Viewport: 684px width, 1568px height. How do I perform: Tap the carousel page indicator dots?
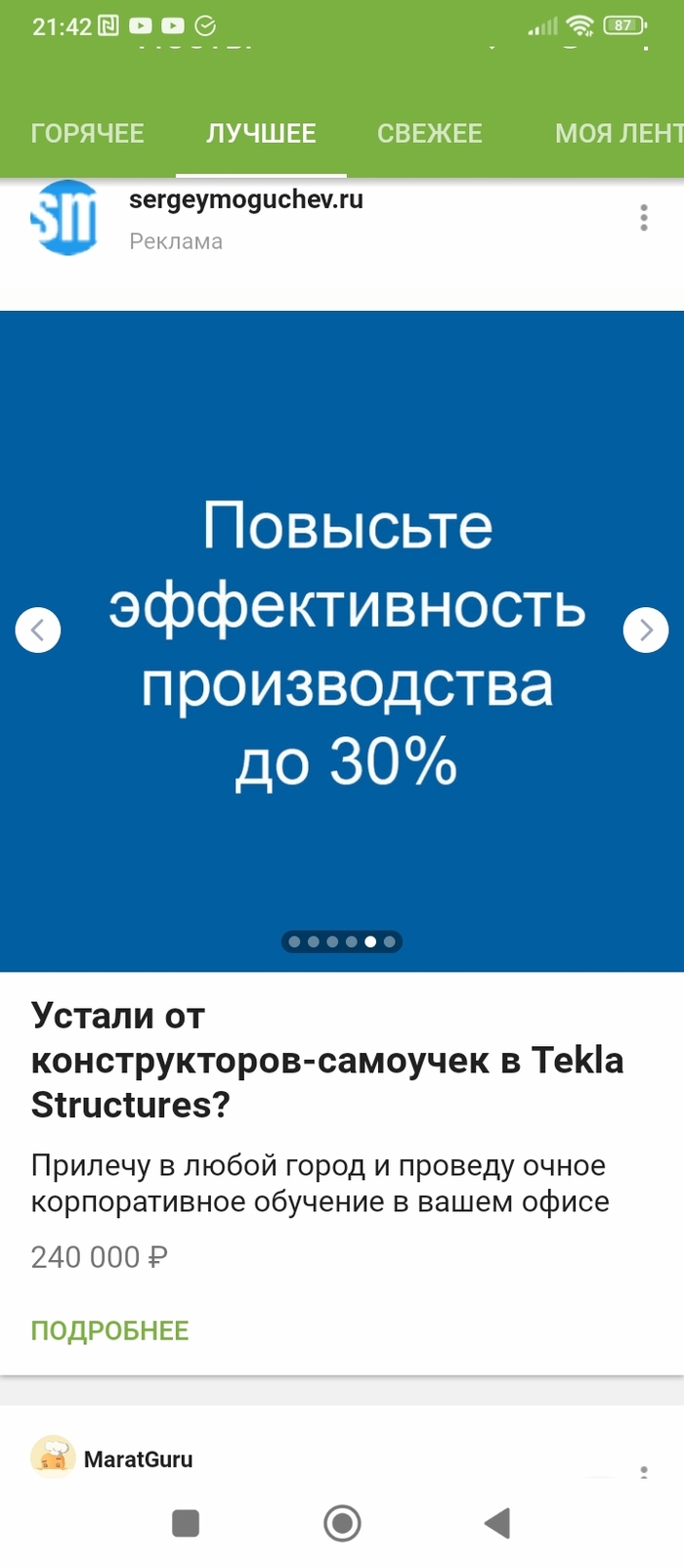pos(342,941)
